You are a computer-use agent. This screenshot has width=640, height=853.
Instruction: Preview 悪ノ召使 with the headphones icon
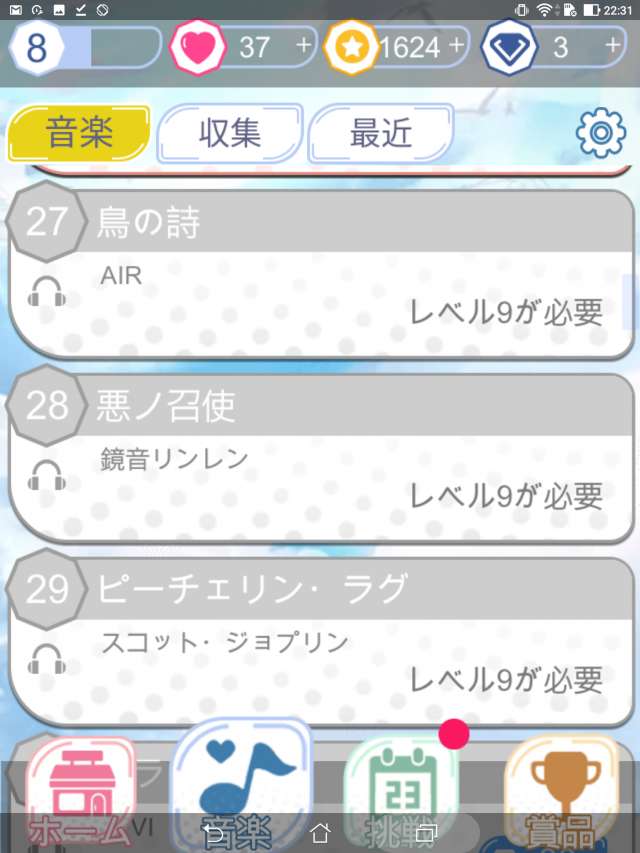(x=47, y=476)
